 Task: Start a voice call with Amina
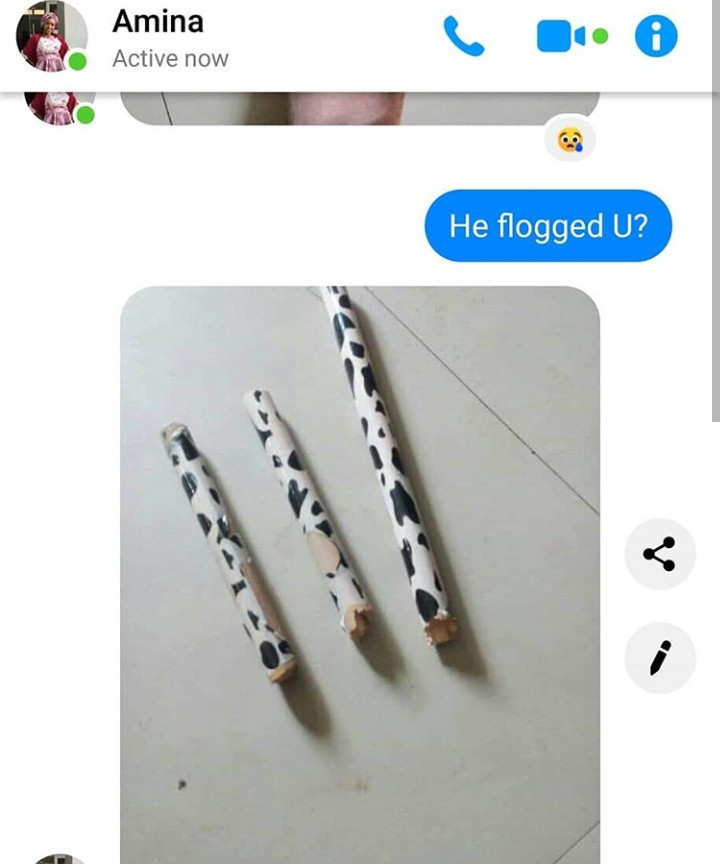pos(464,38)
